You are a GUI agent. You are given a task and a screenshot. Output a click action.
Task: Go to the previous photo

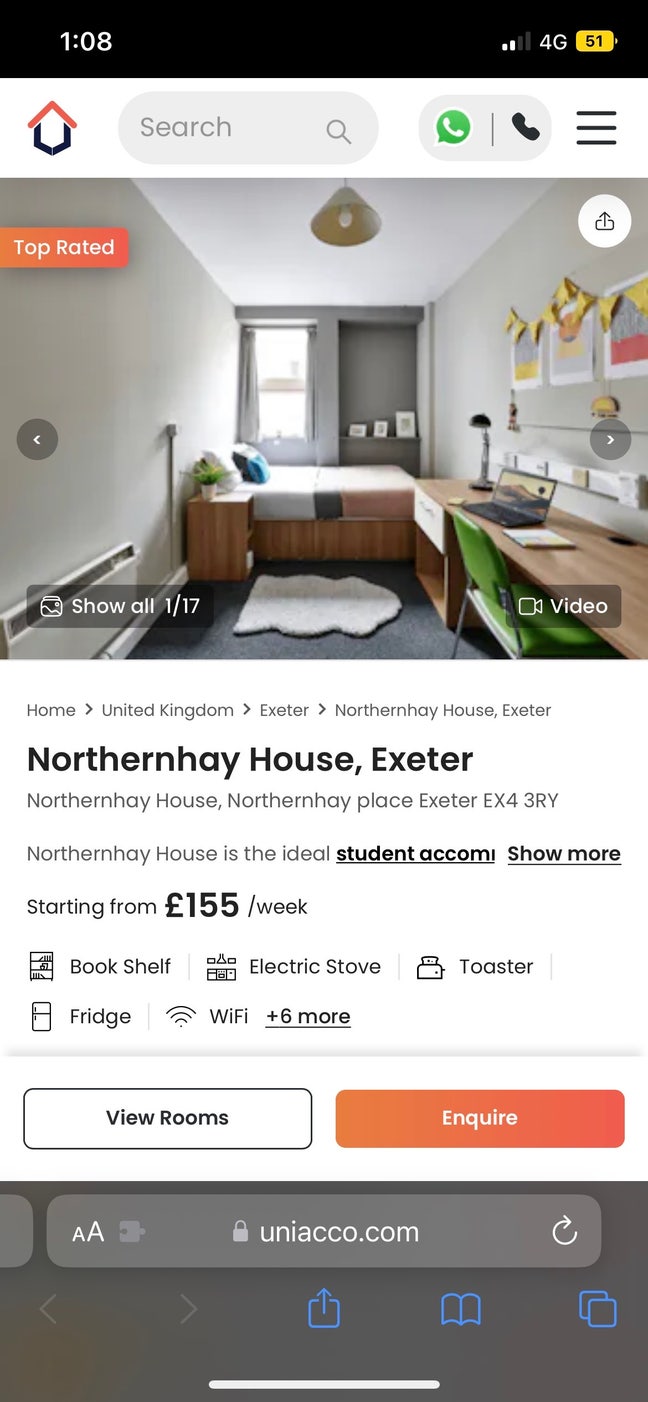pos(37,439)
